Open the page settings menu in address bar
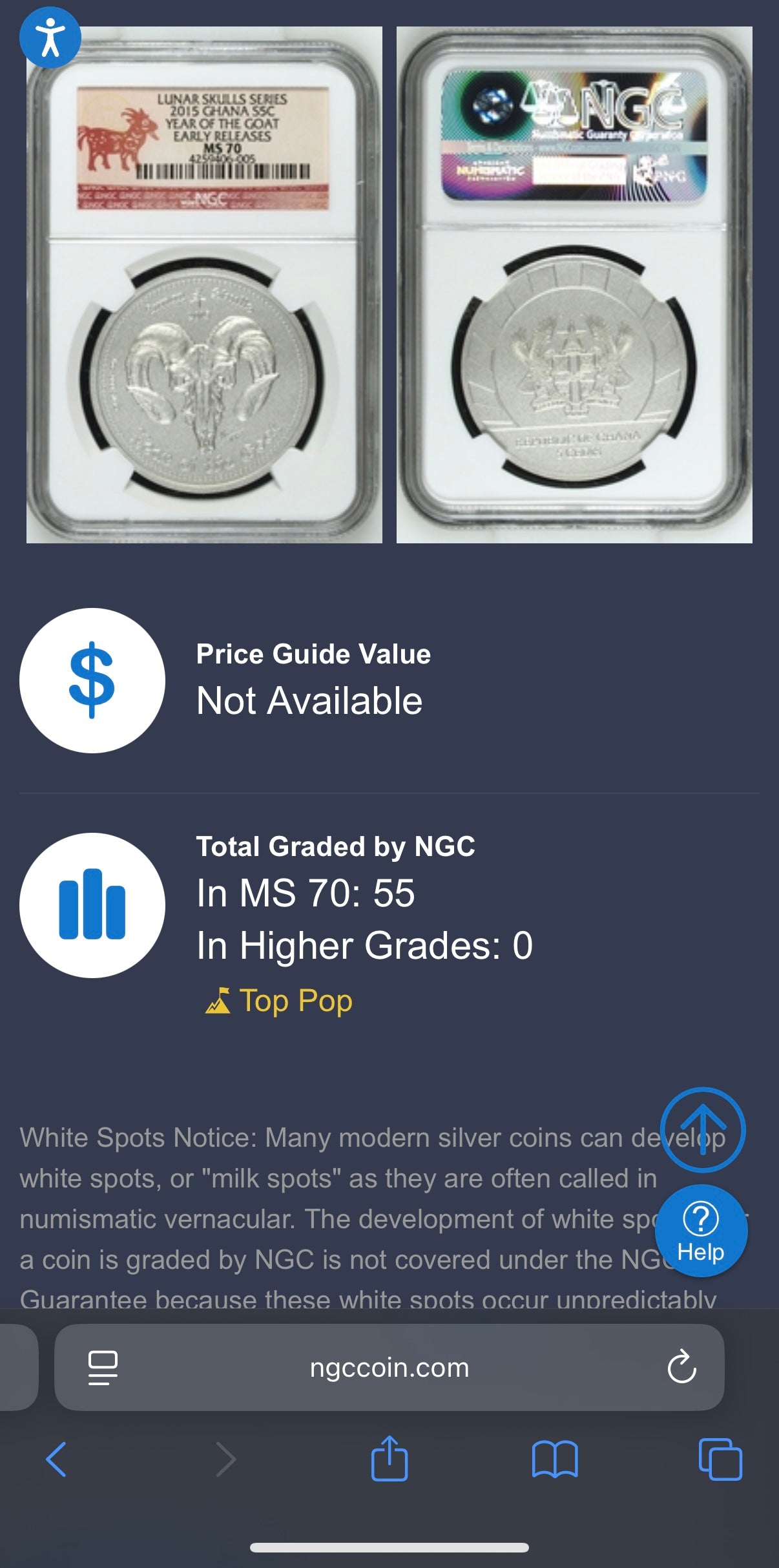 point(103,1367)
